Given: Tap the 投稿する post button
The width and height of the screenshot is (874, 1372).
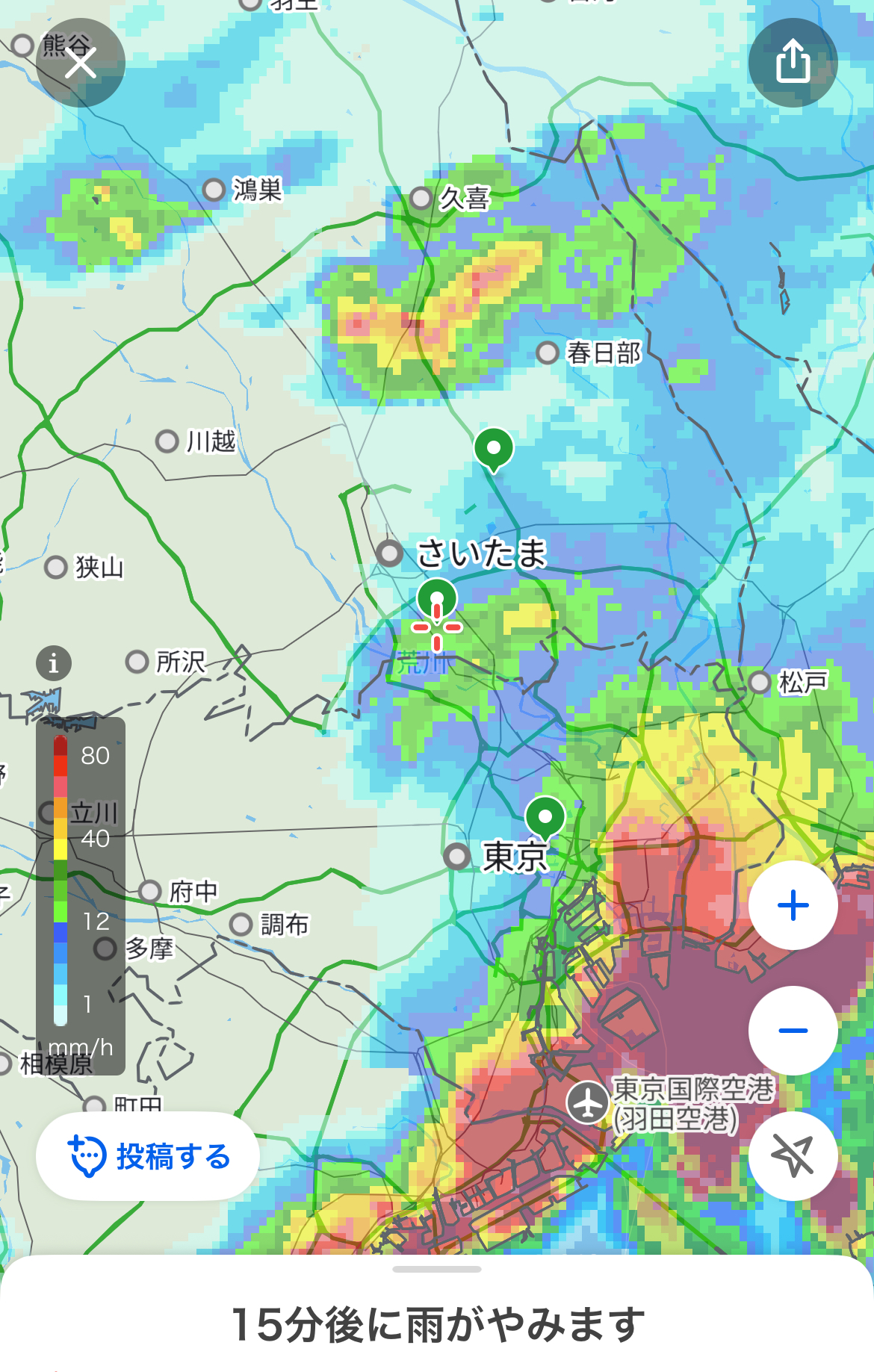Looking at the screenshot, I should pos(148,1156).
